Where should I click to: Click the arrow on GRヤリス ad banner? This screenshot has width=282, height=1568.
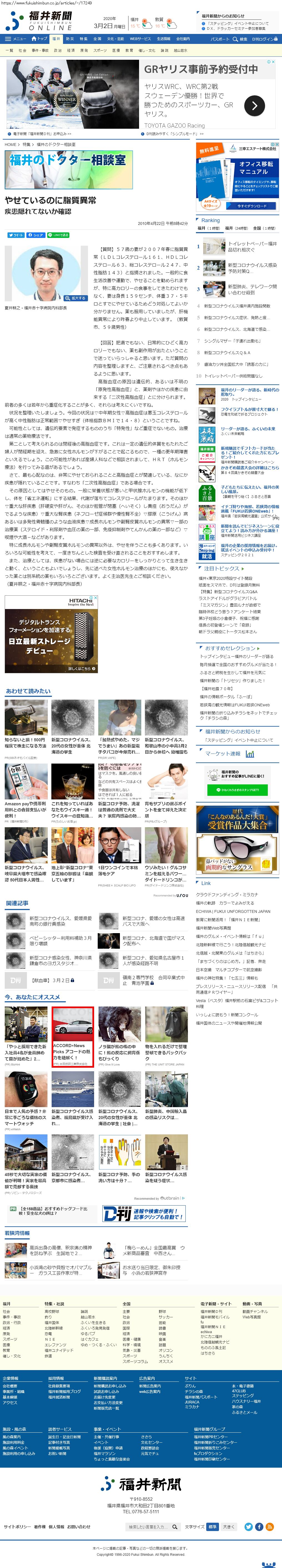click(x=254, y=106)
